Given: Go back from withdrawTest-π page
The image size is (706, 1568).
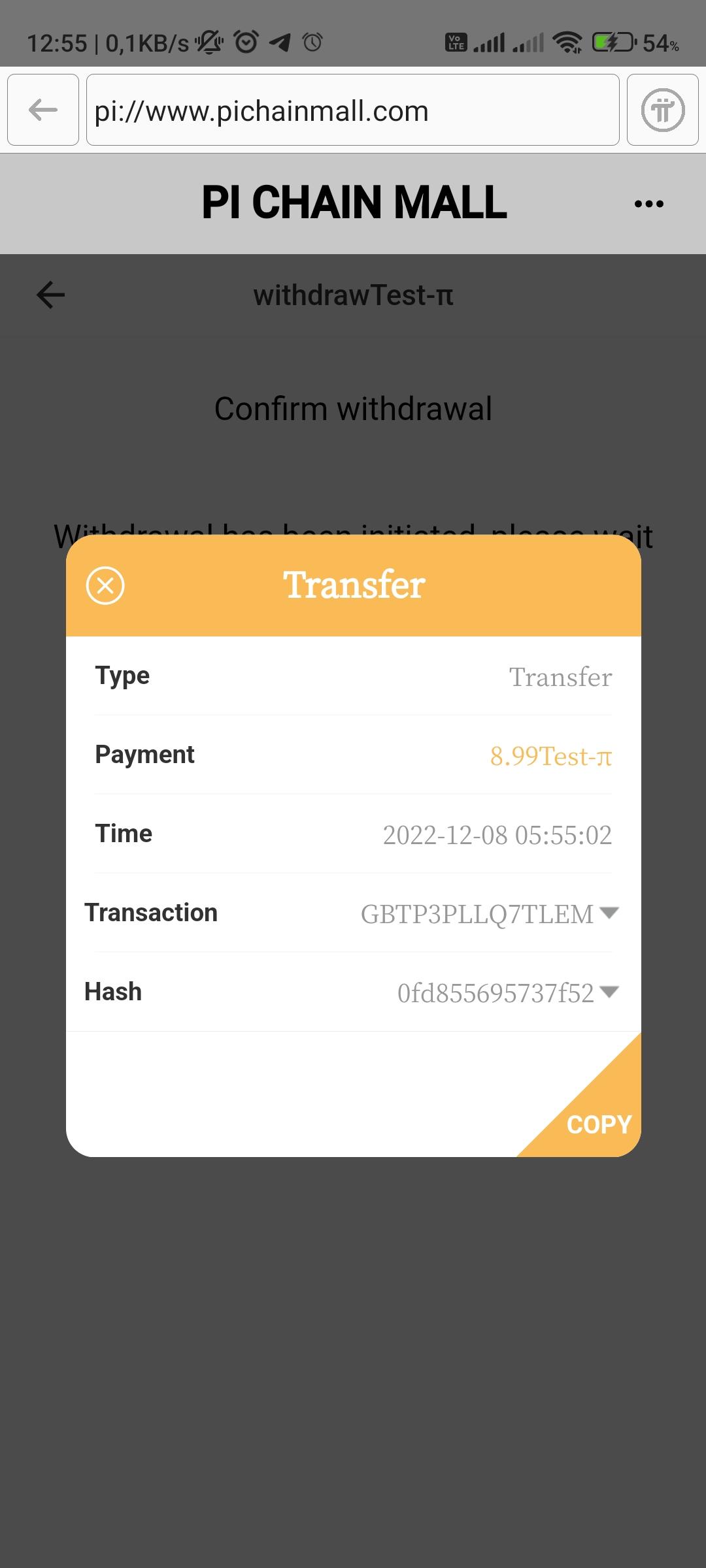Looking at the screenshot, I should (51, 295).
